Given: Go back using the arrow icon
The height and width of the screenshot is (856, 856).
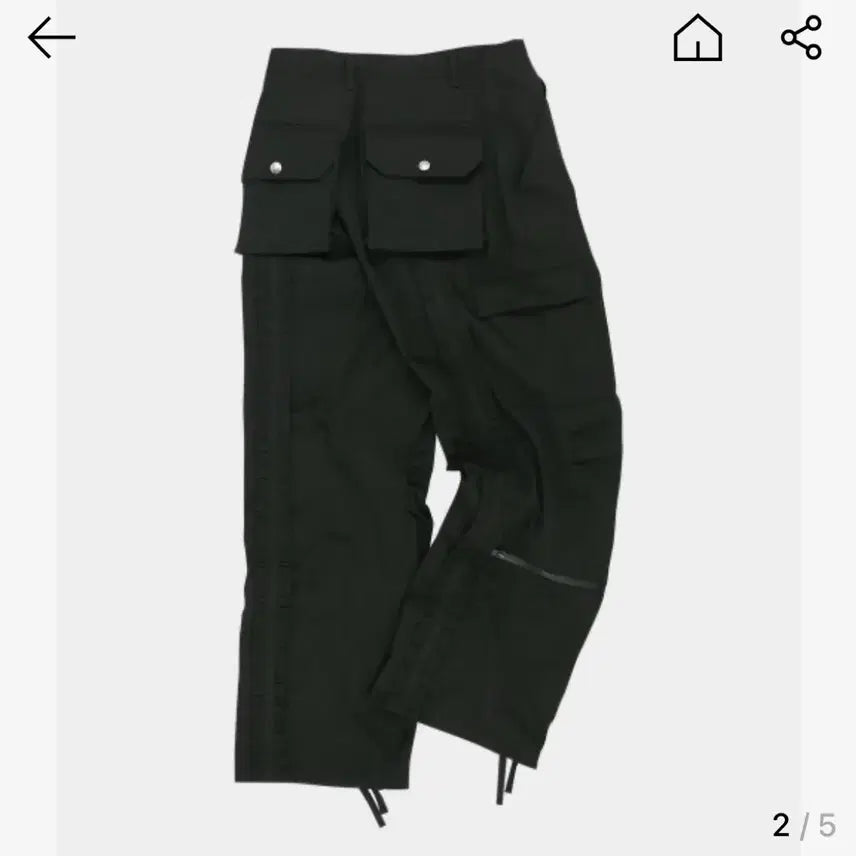Looking at the screenshot, I should coord(52,39).
